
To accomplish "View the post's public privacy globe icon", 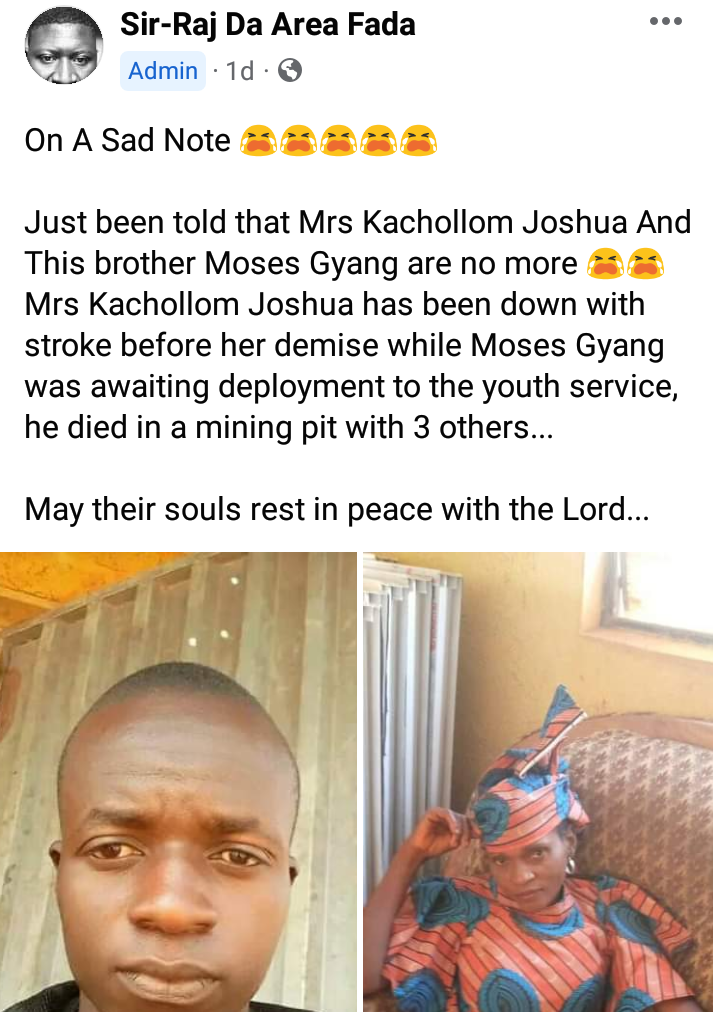I will tap(289, 70).
